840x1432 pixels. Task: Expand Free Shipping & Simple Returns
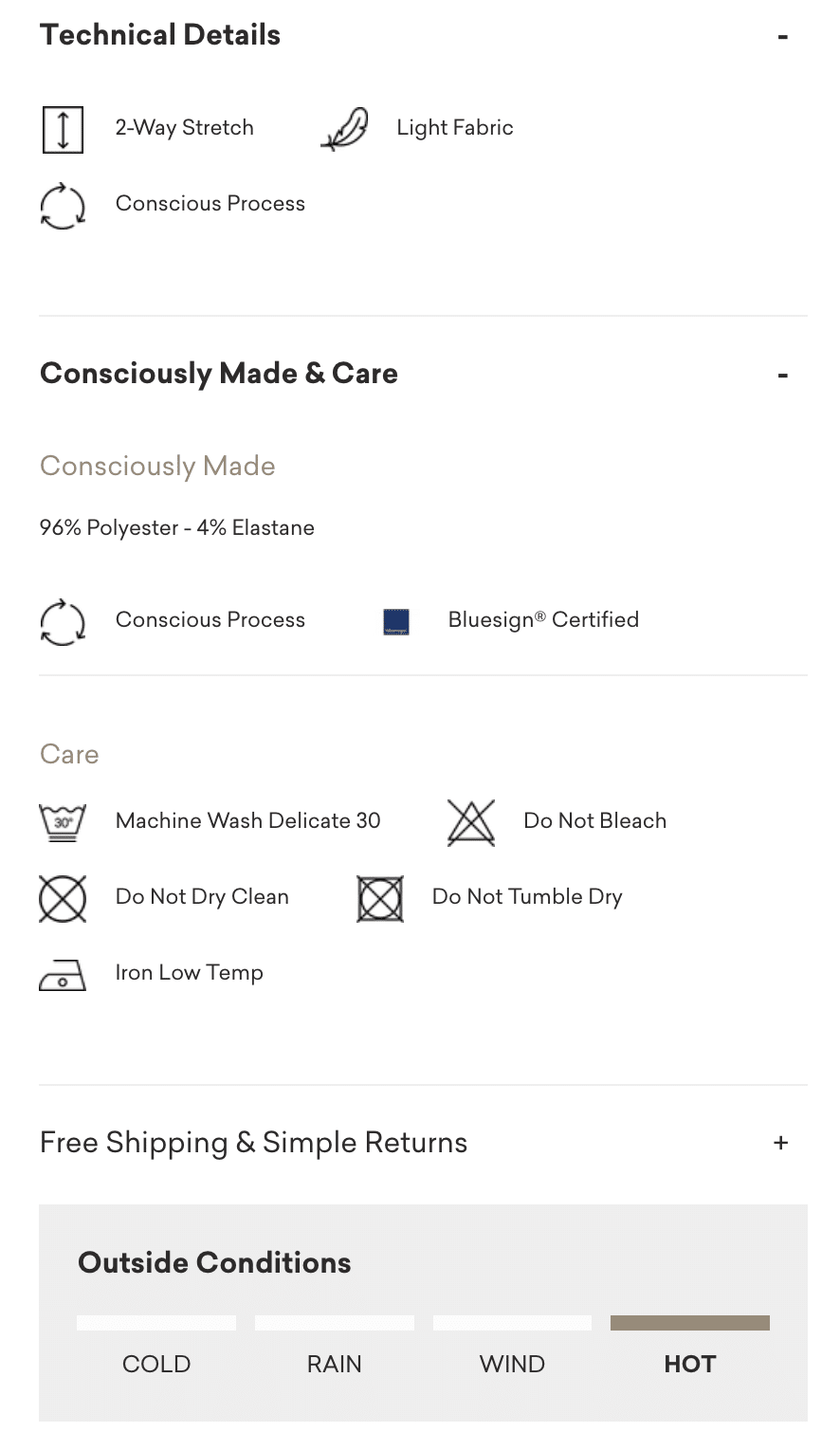pyautogui.click(x=780, y=1143)
